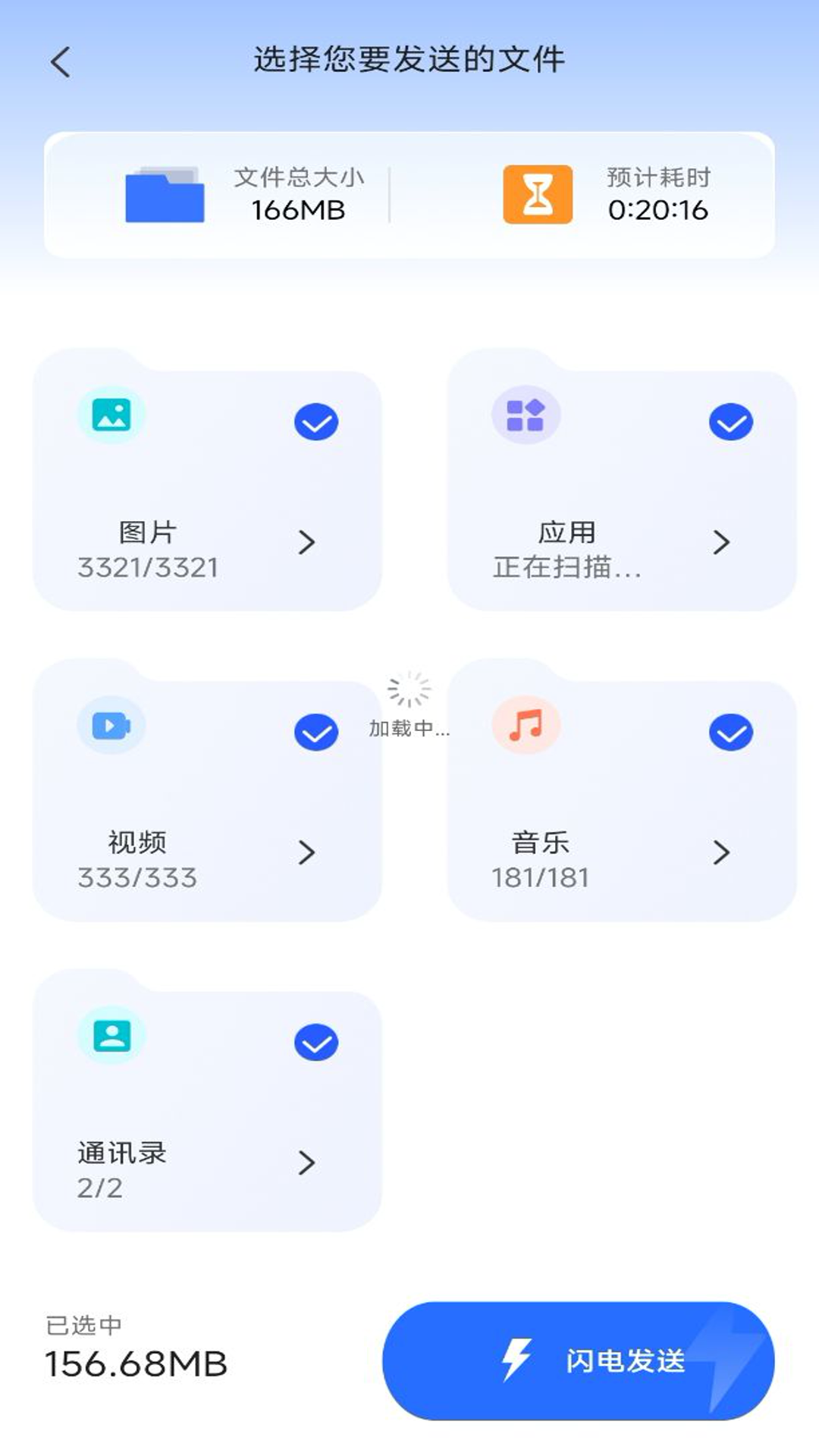Click the 视频 video category icon
The height and width of the screenshot is (1456, 819).
[x=111, y=726]
